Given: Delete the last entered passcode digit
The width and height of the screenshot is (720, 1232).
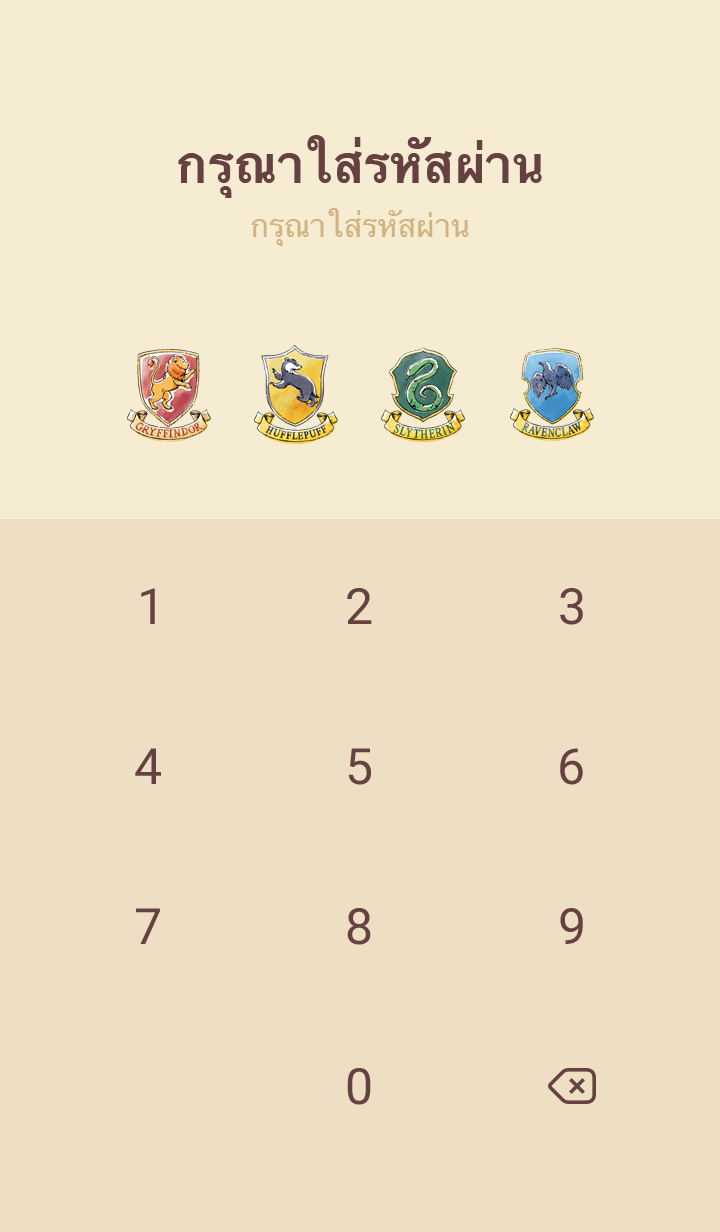Looking at the screenshot, I should tap(572, 1086).
